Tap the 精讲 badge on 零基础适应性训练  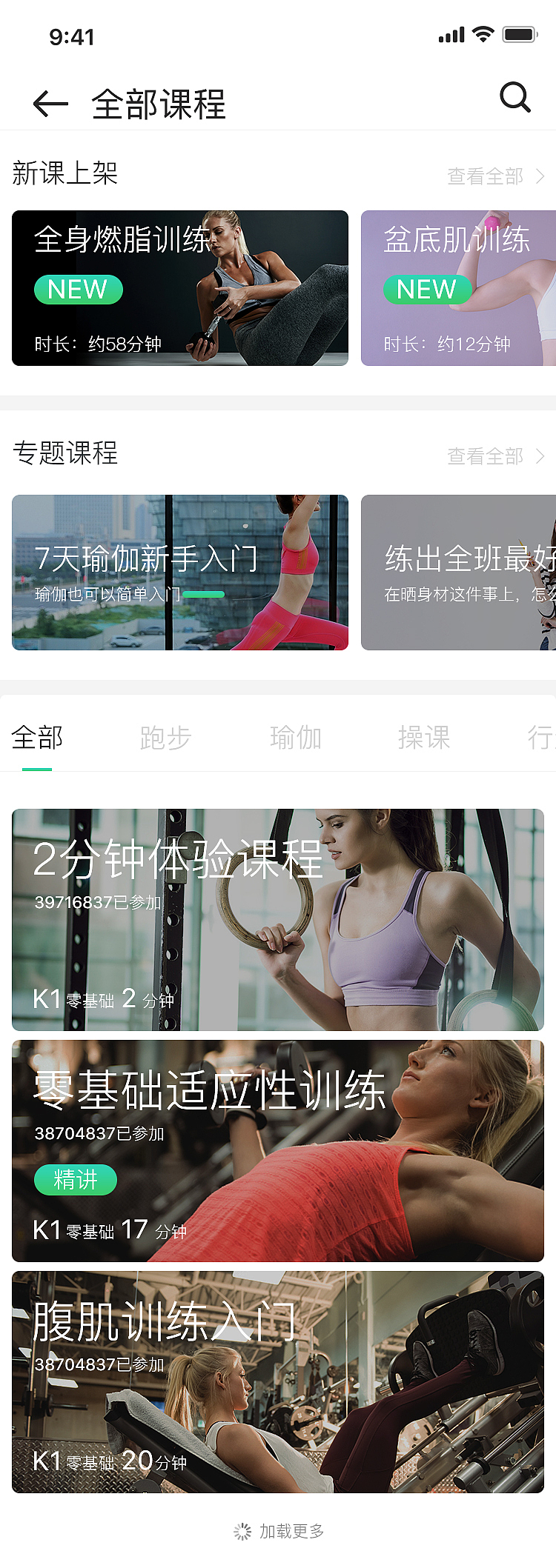[75, 1181]
